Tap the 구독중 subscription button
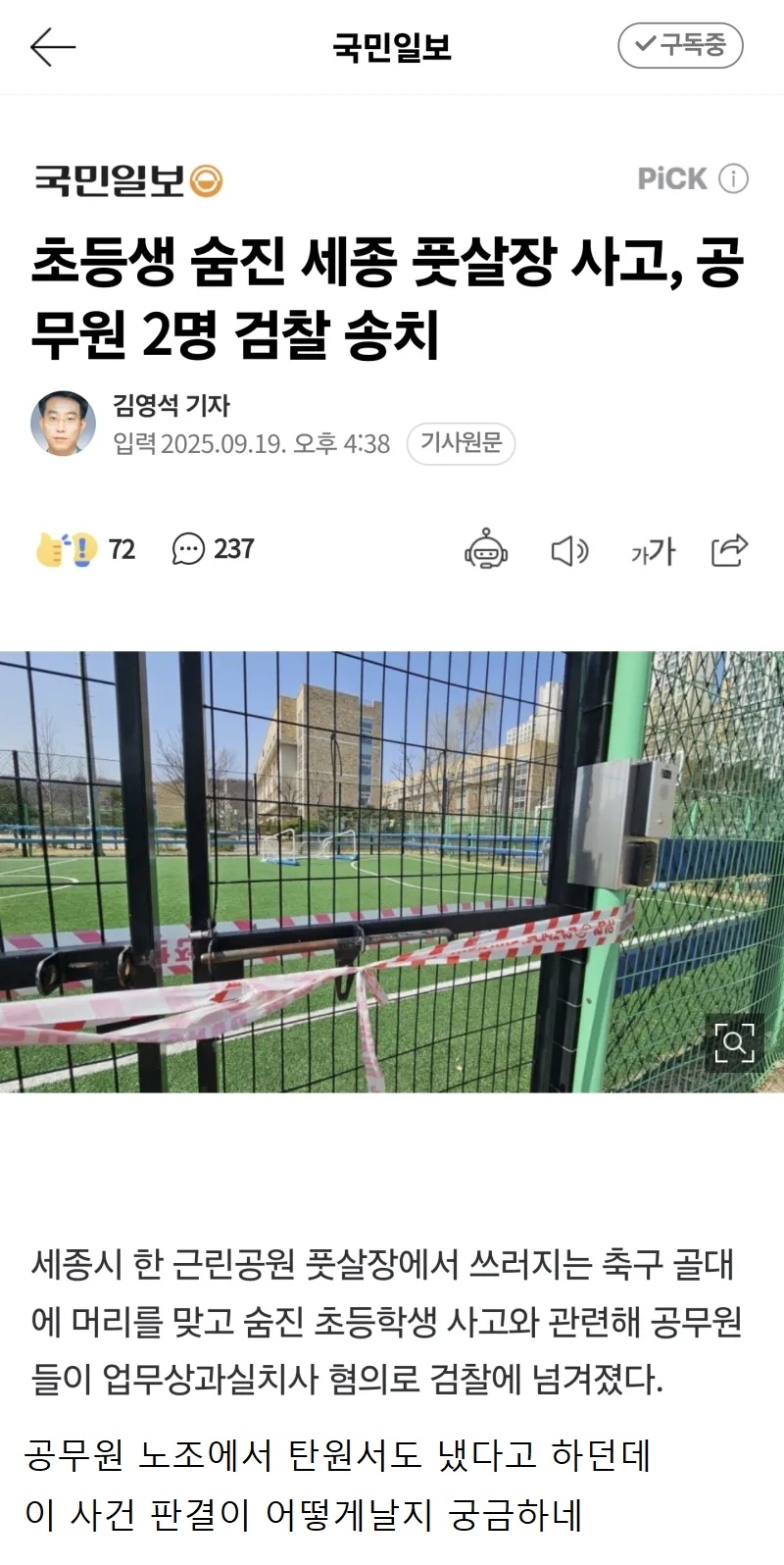 [x=680, y=45]
